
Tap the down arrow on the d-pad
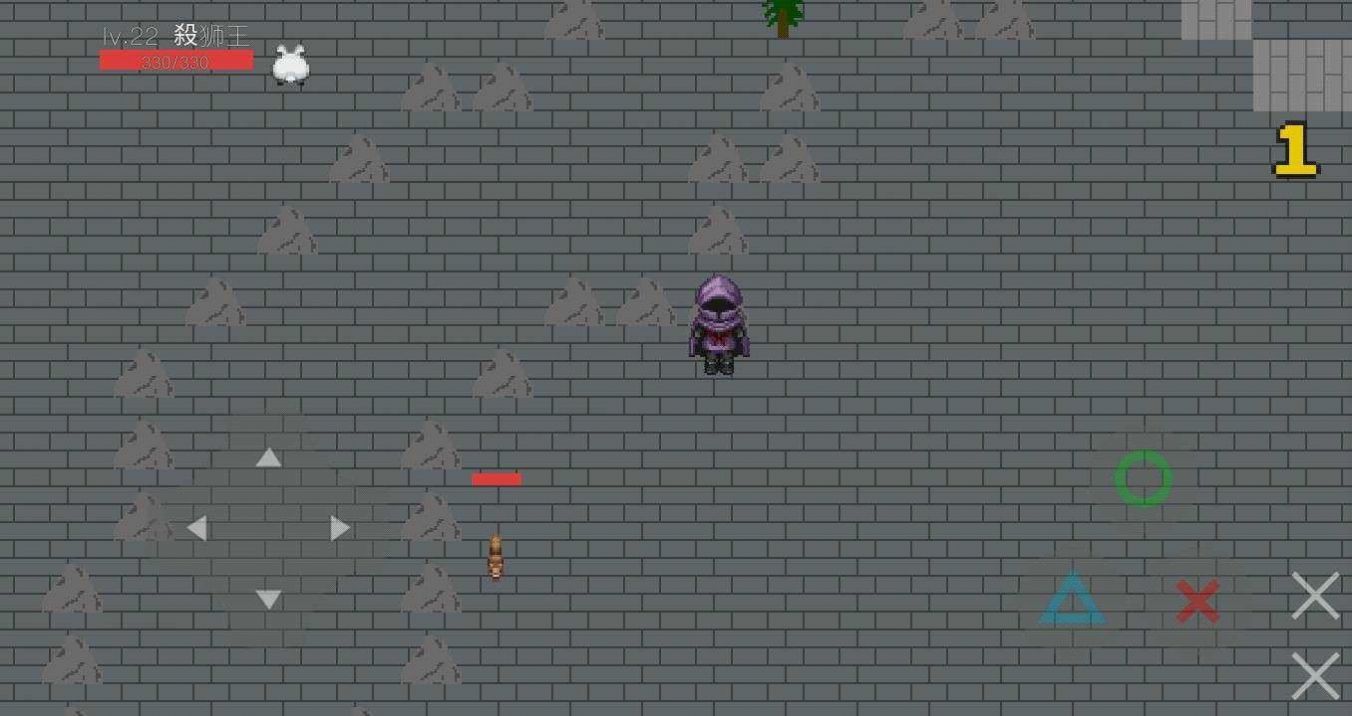pyautogui.click(x=268, y=599)
